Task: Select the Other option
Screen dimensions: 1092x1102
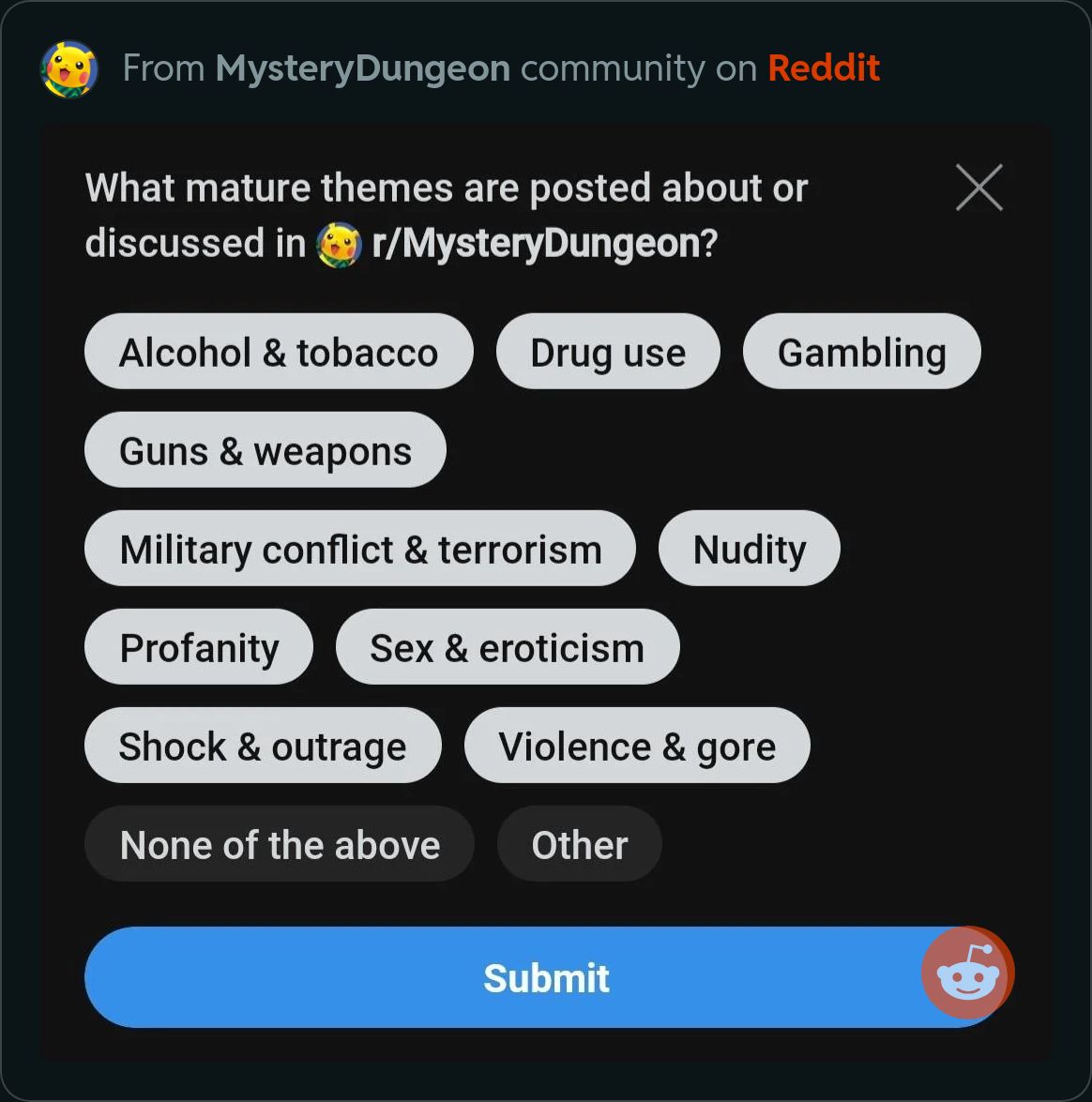Action: (579, 844)
